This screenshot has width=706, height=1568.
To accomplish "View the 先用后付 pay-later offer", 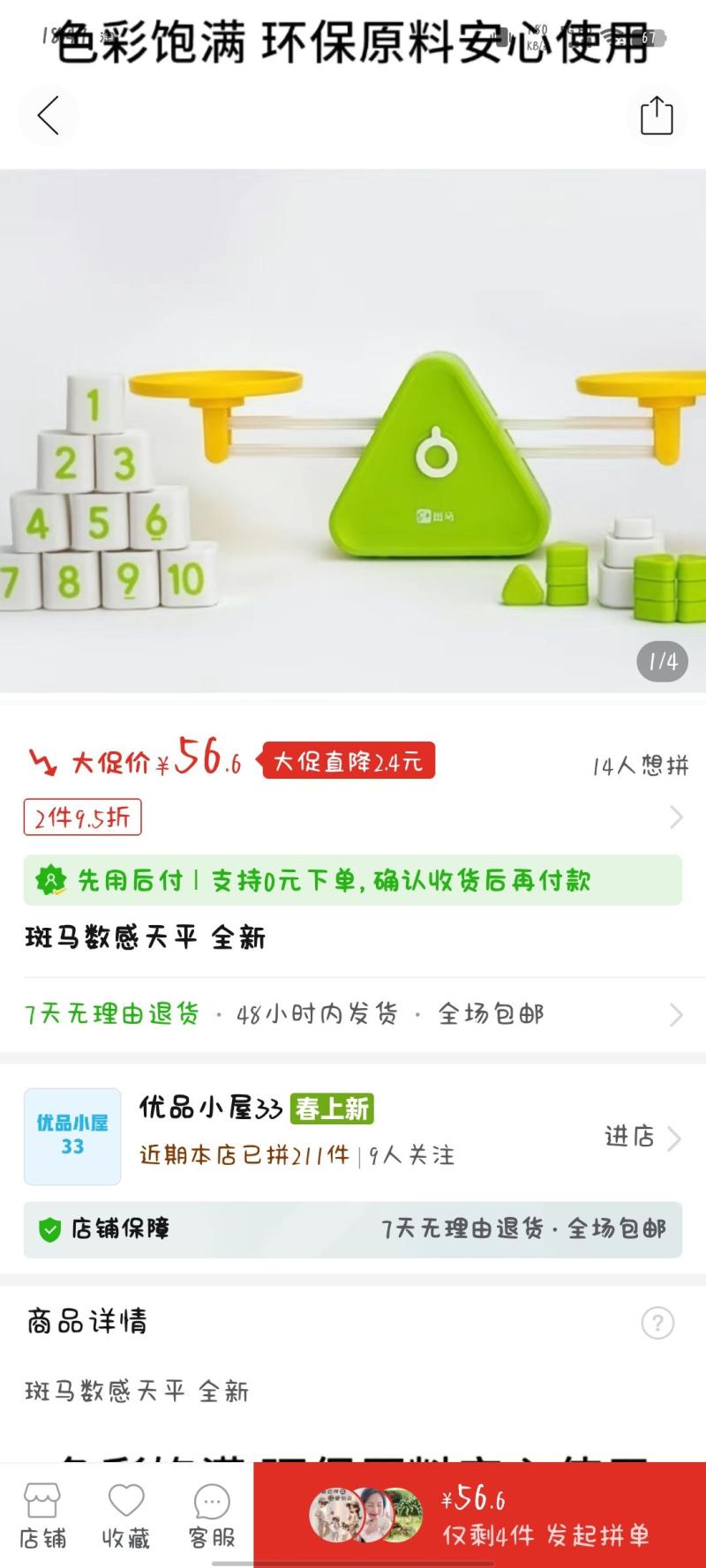I will [x=352, y=880].
